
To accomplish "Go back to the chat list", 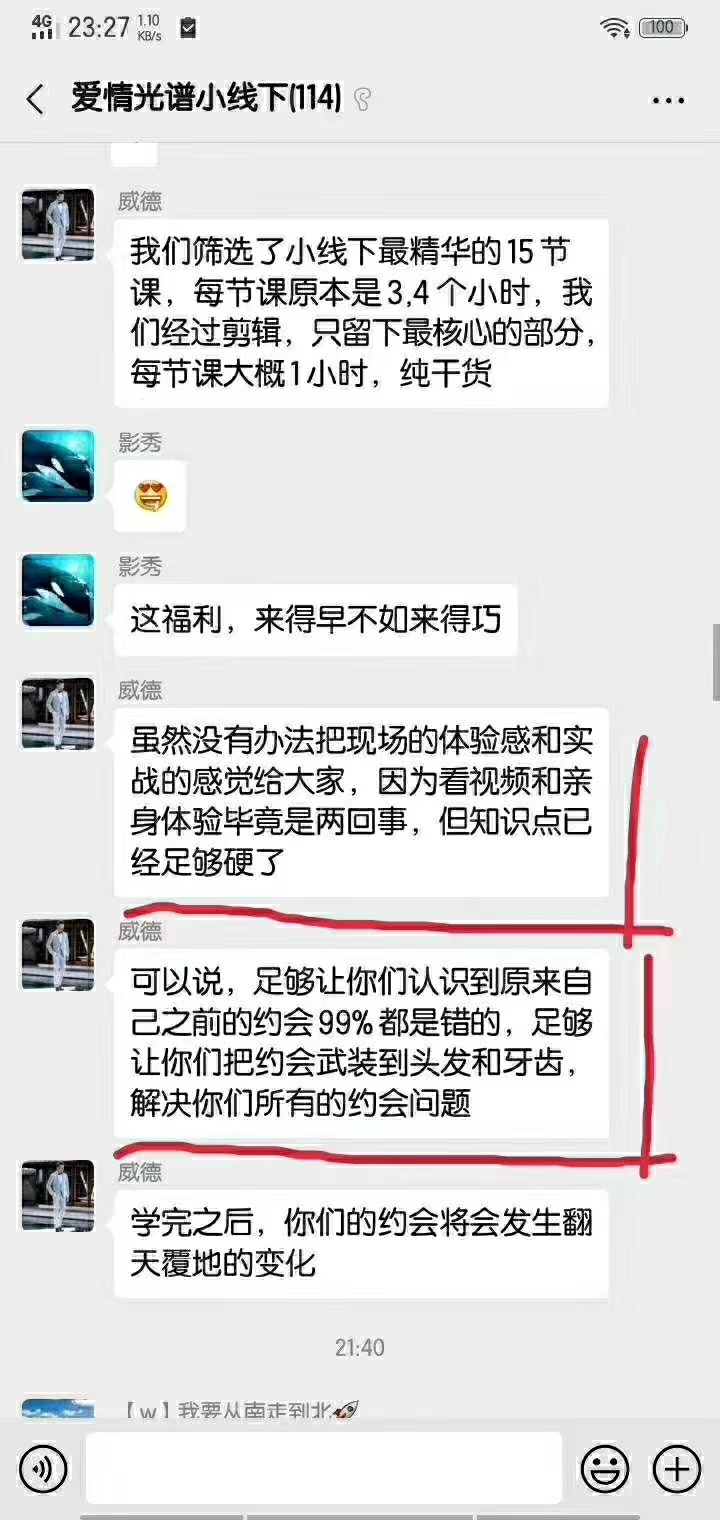I will click(36, 100).
